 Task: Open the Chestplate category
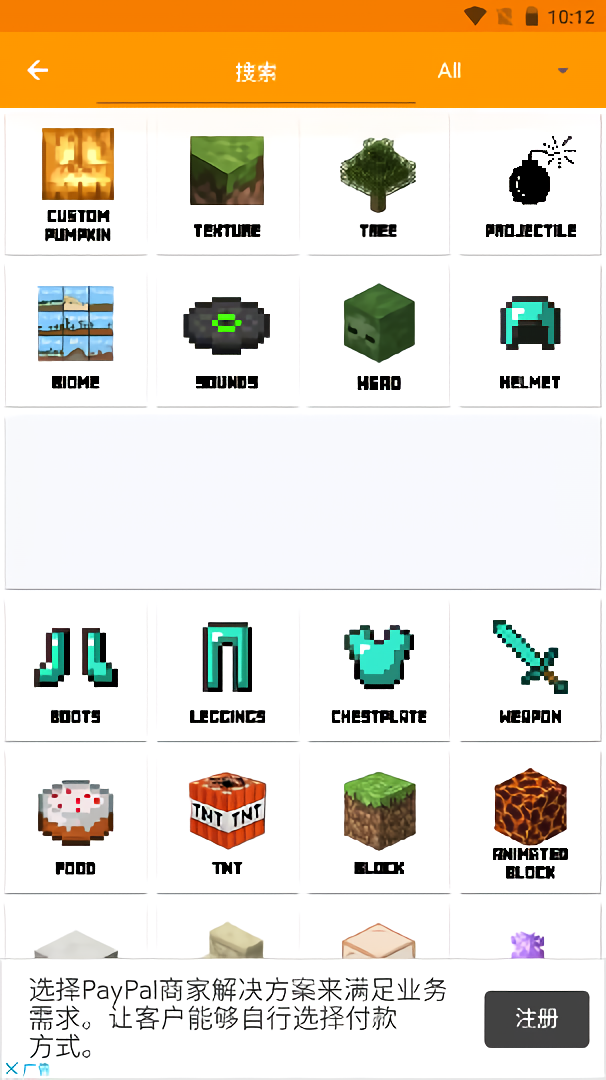coord(378,670)
